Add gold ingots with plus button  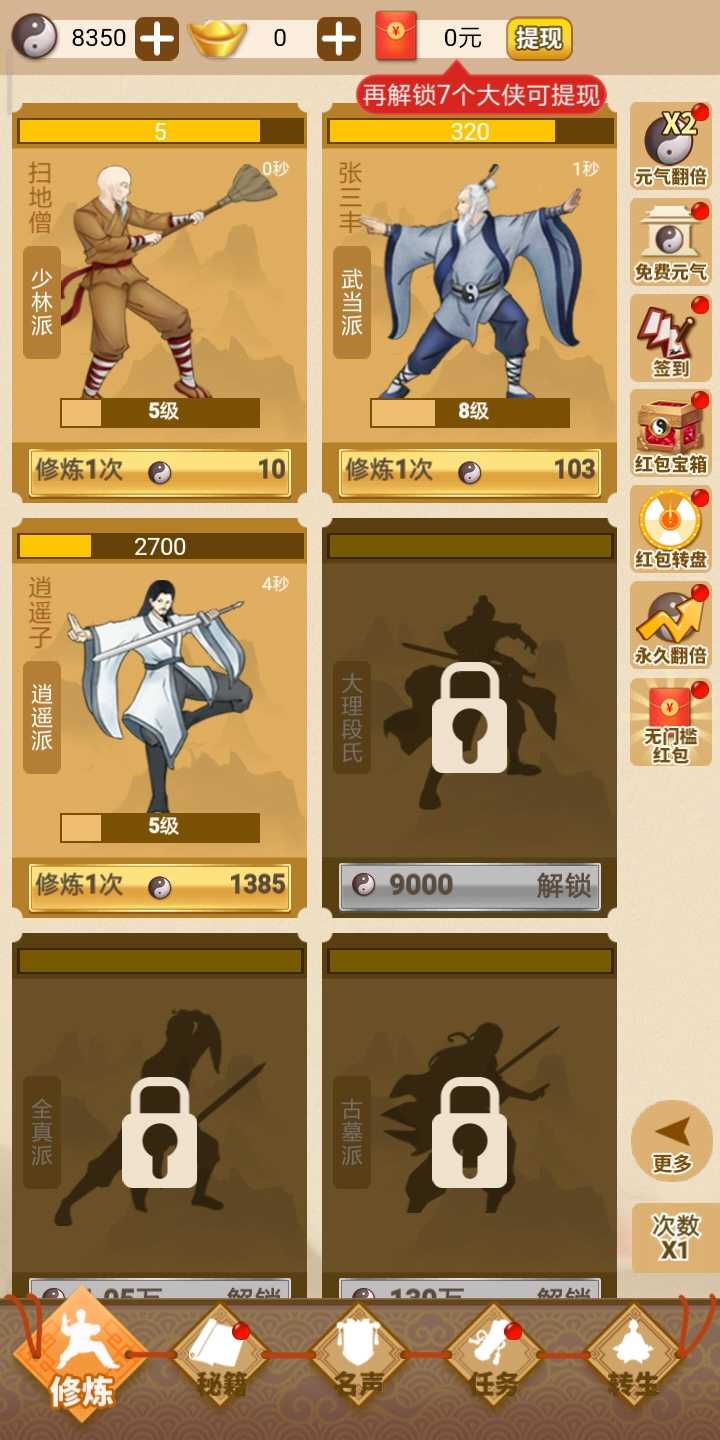coord(338,39)
